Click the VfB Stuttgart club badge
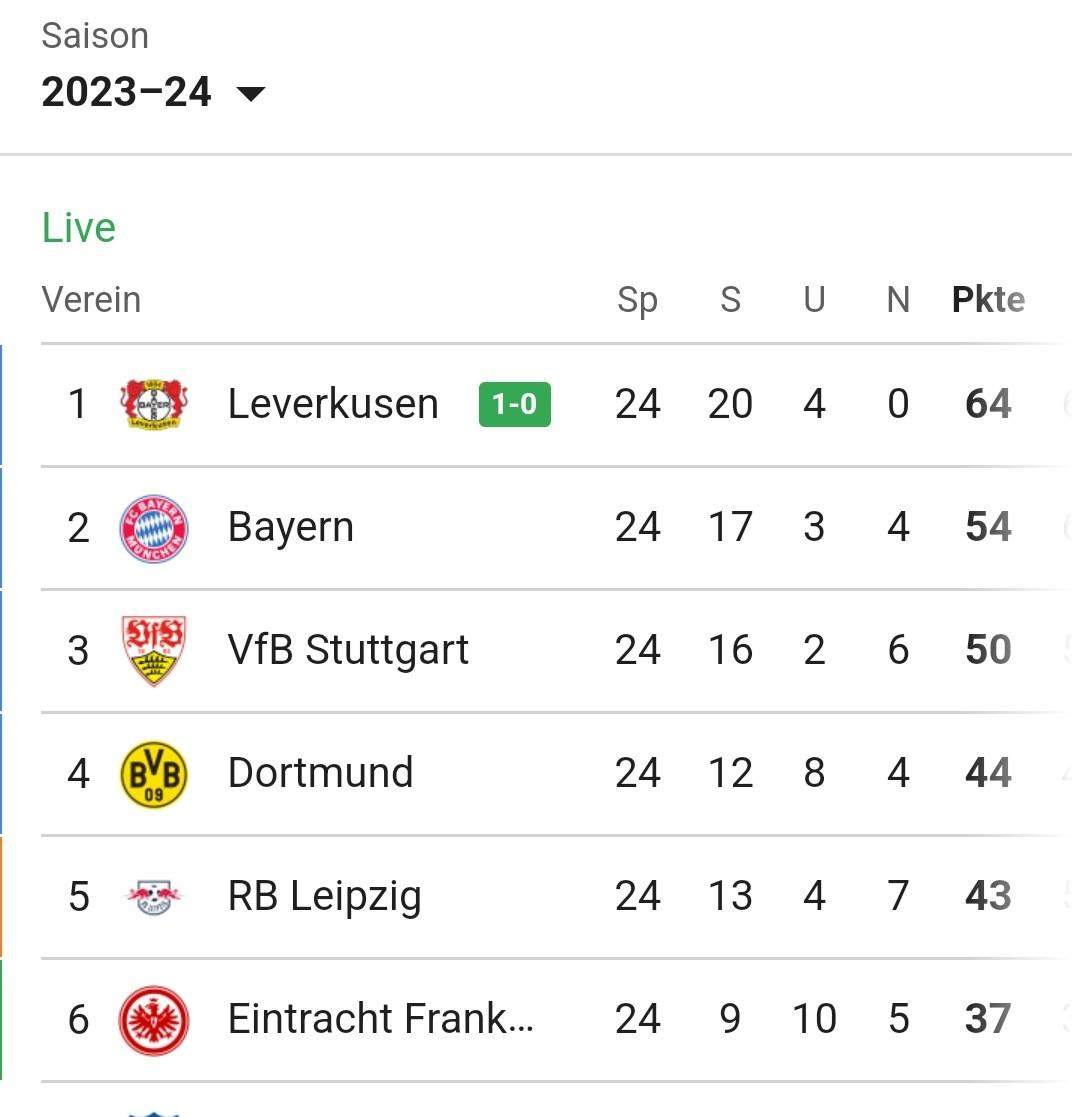Screen dimensions: 1072x1117 coord(154,649)
